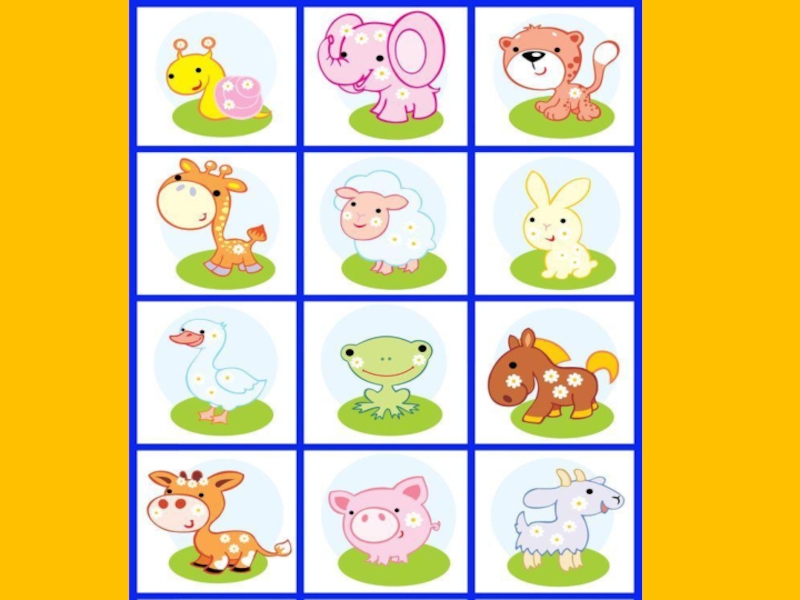Viewport: 800px width, 600px height.
Task: Tap the fluffy sheep tile
Action: (x=385, y=223)
